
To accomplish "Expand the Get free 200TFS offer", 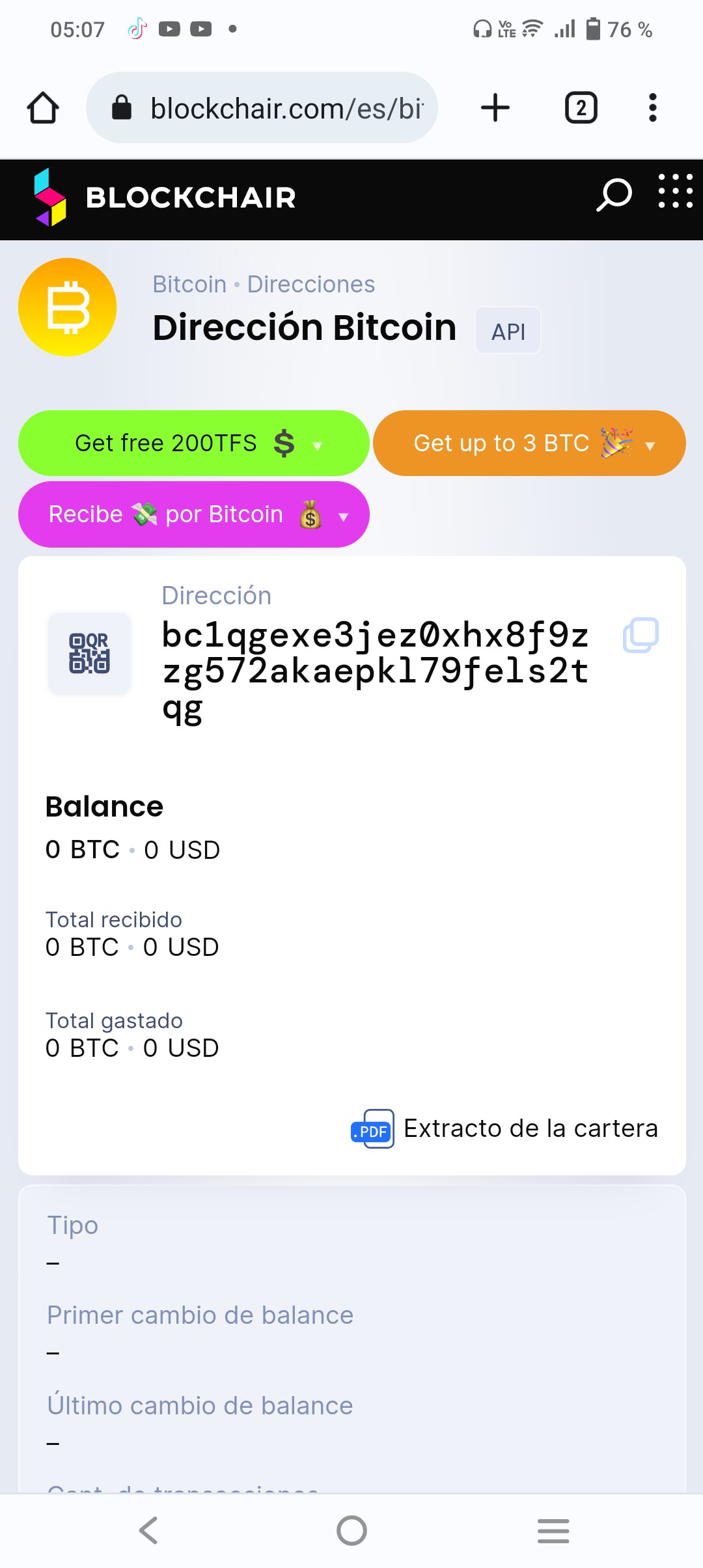I will (x=194, y=443).
